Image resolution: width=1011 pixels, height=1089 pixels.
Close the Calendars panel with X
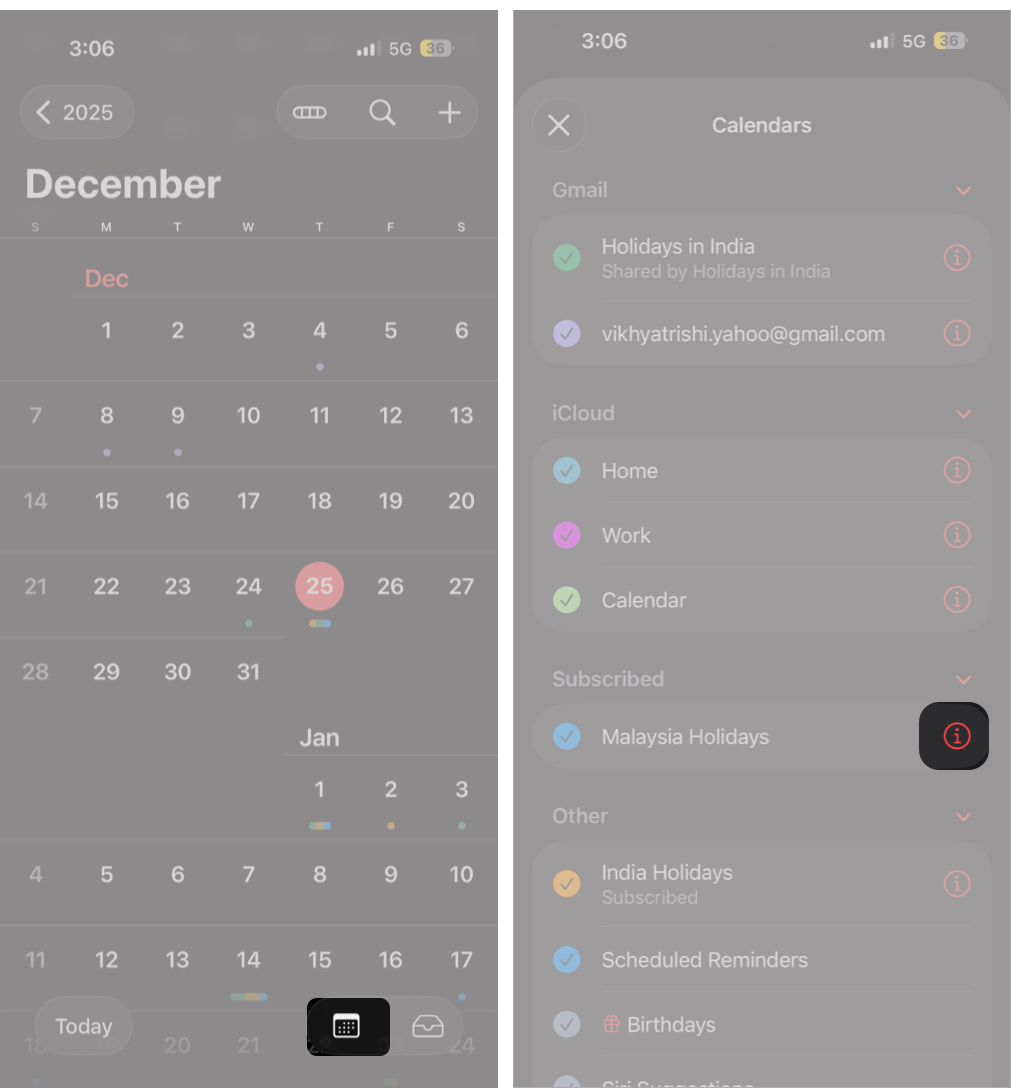point(559,125)
